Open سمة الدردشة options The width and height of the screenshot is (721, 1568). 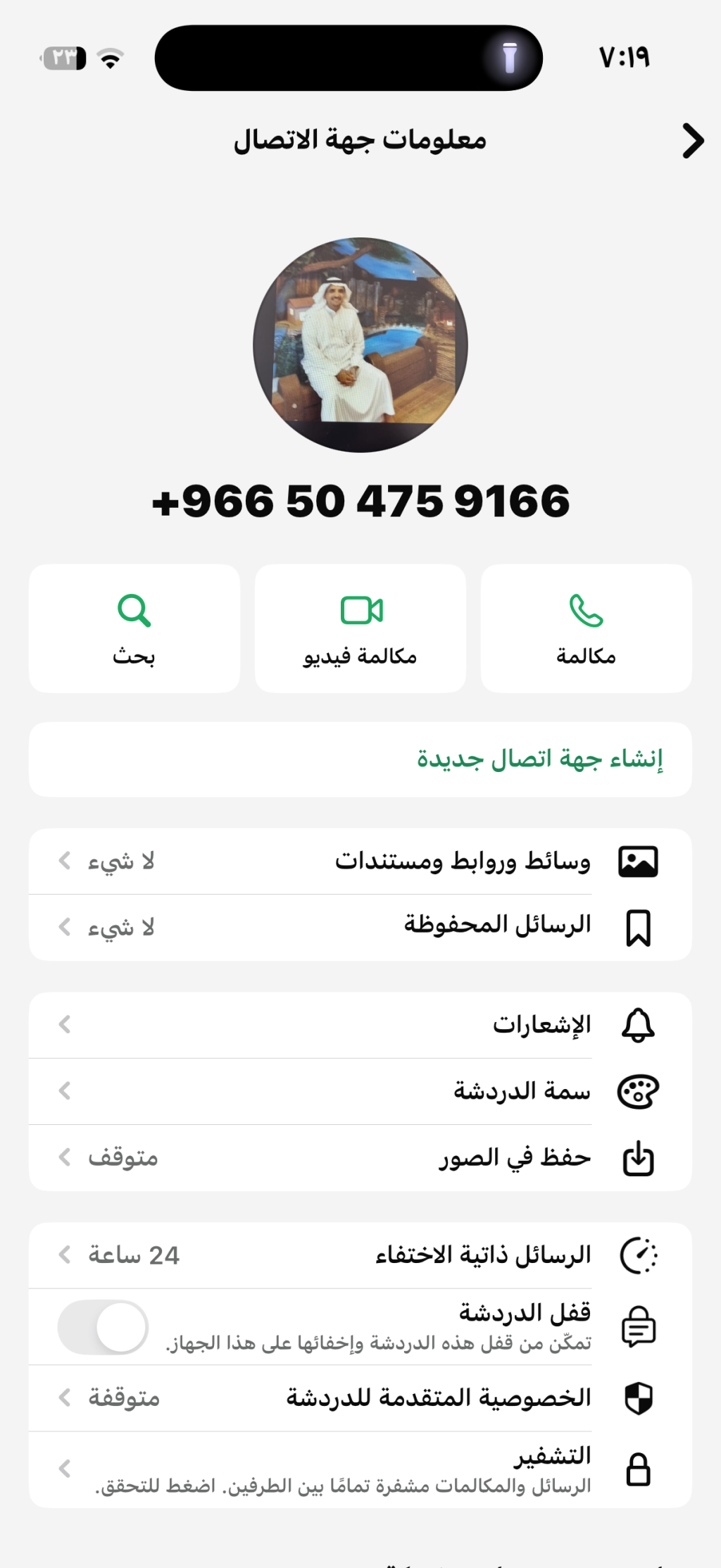(360, 1090)
